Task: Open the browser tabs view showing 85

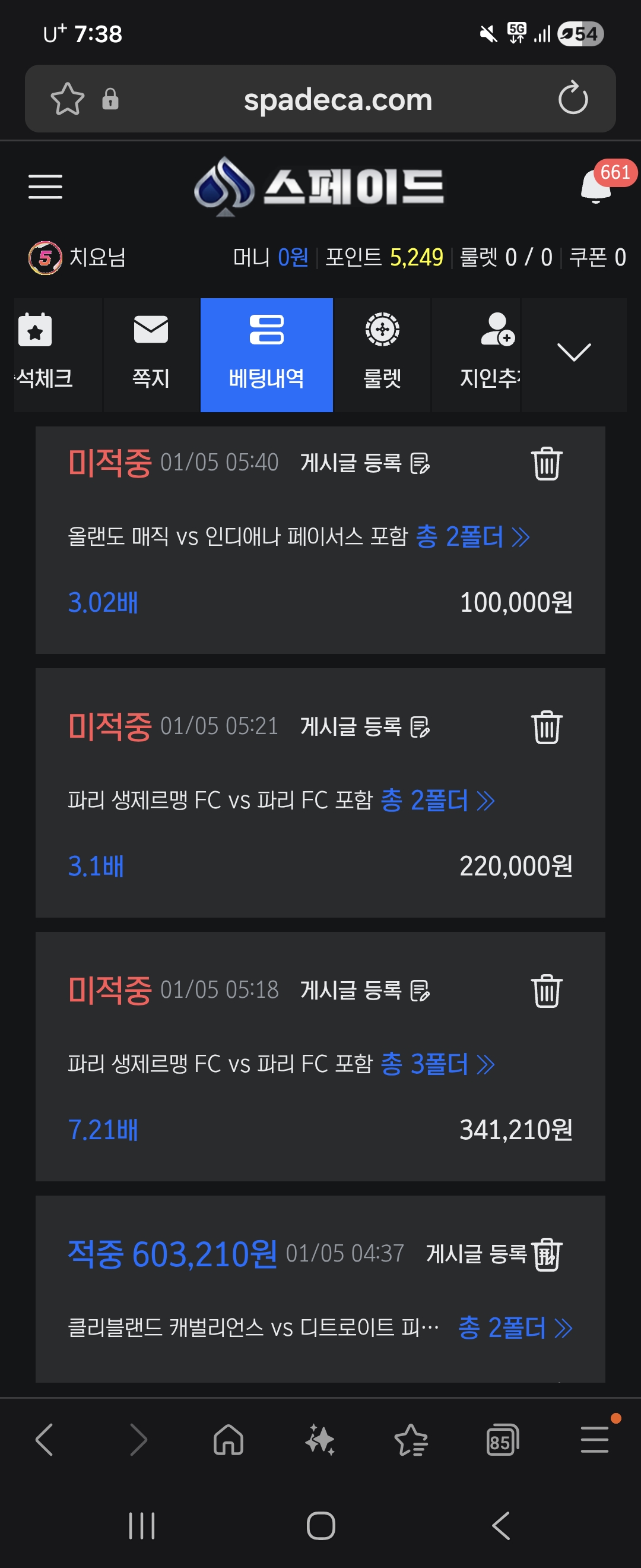Action: (502, 1441)
